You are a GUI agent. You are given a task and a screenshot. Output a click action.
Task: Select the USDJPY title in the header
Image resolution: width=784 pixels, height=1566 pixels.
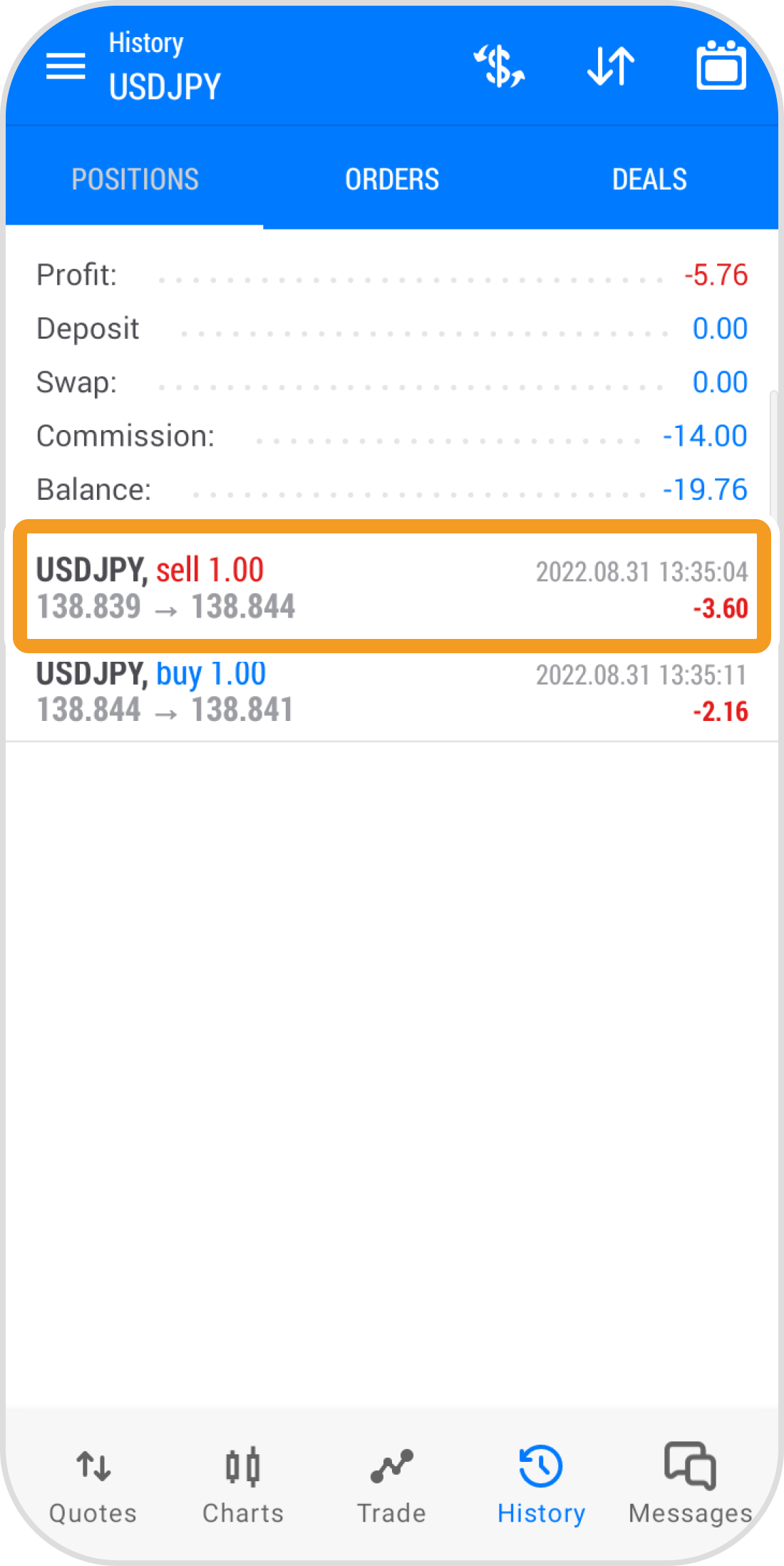pos(163,86)
